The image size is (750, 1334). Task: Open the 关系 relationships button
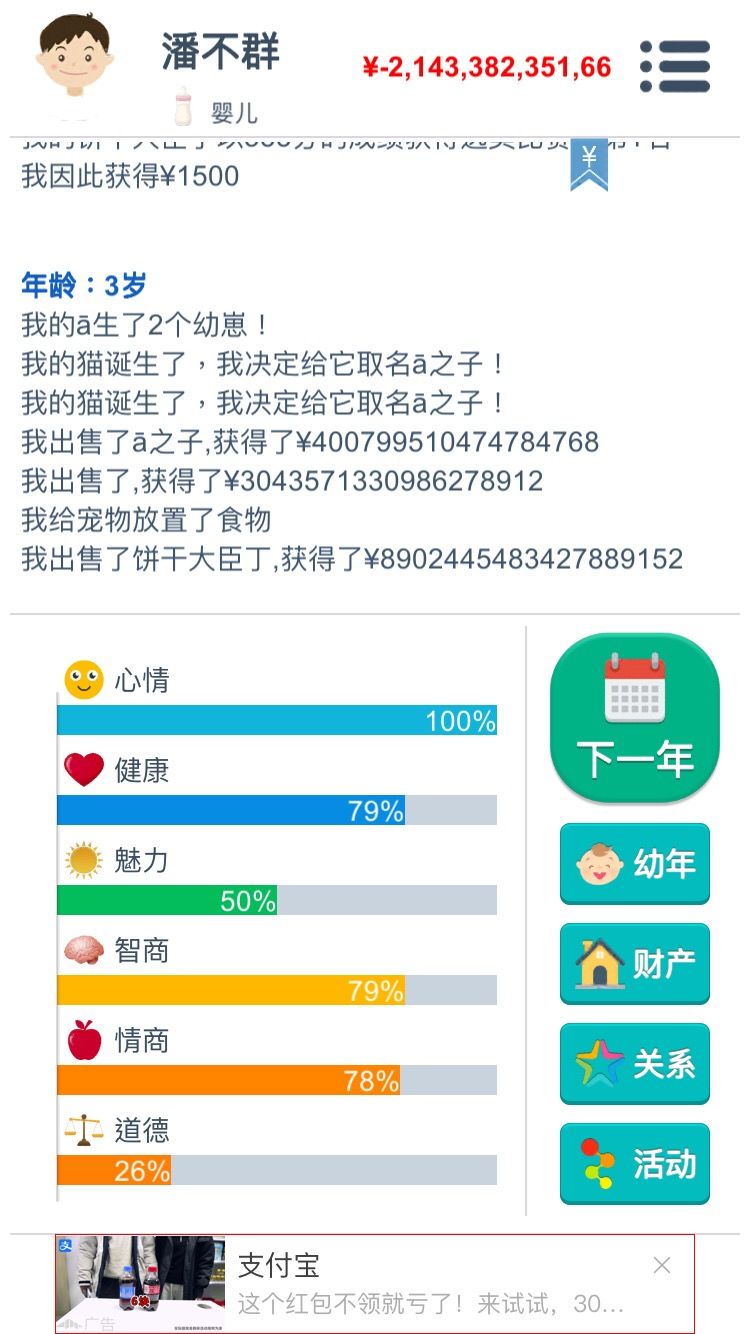pos(635,1064)
